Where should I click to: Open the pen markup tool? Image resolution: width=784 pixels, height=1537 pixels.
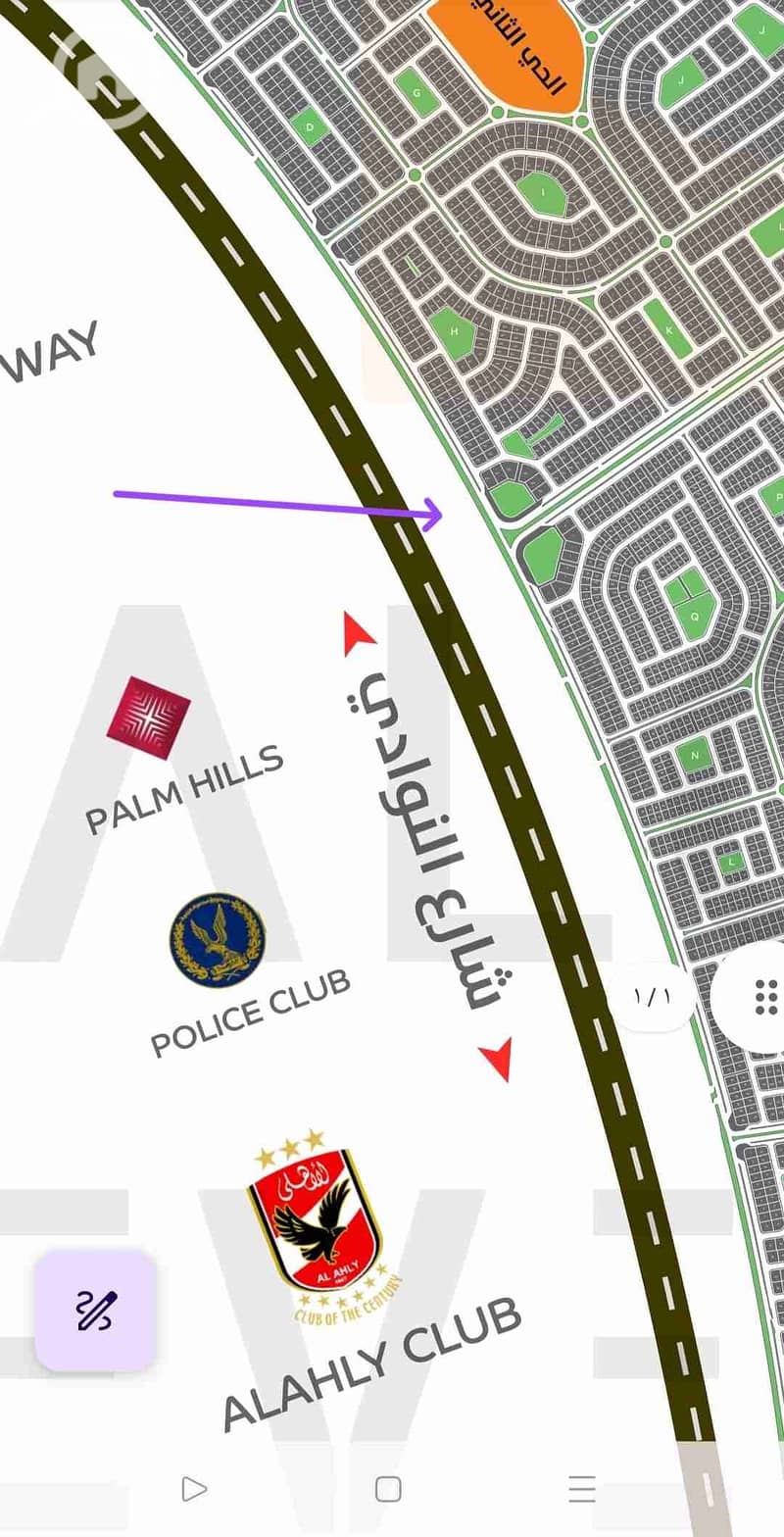pyautogui.click(x=95, y=1311)
